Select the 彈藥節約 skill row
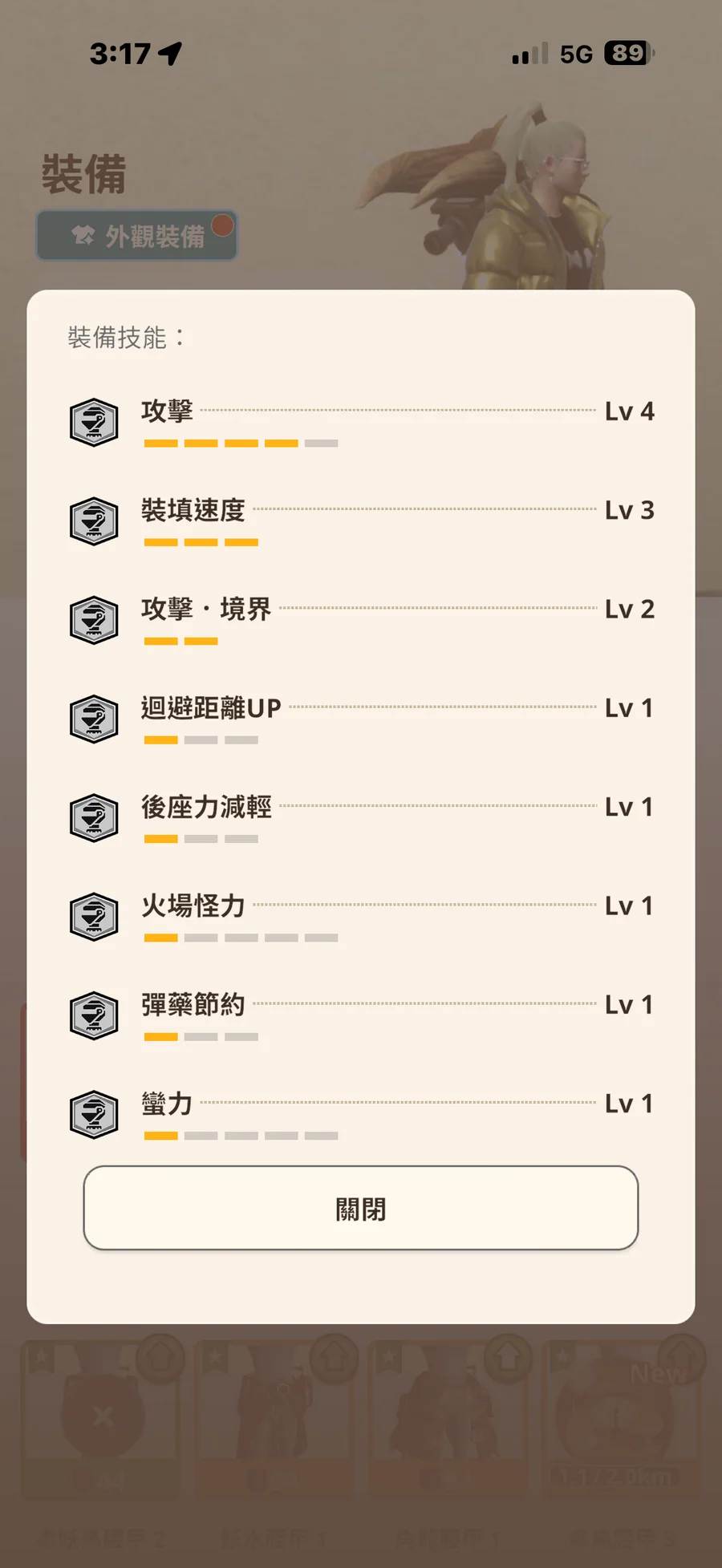This screenshot has height=1568, width=722. point(360,1015)
